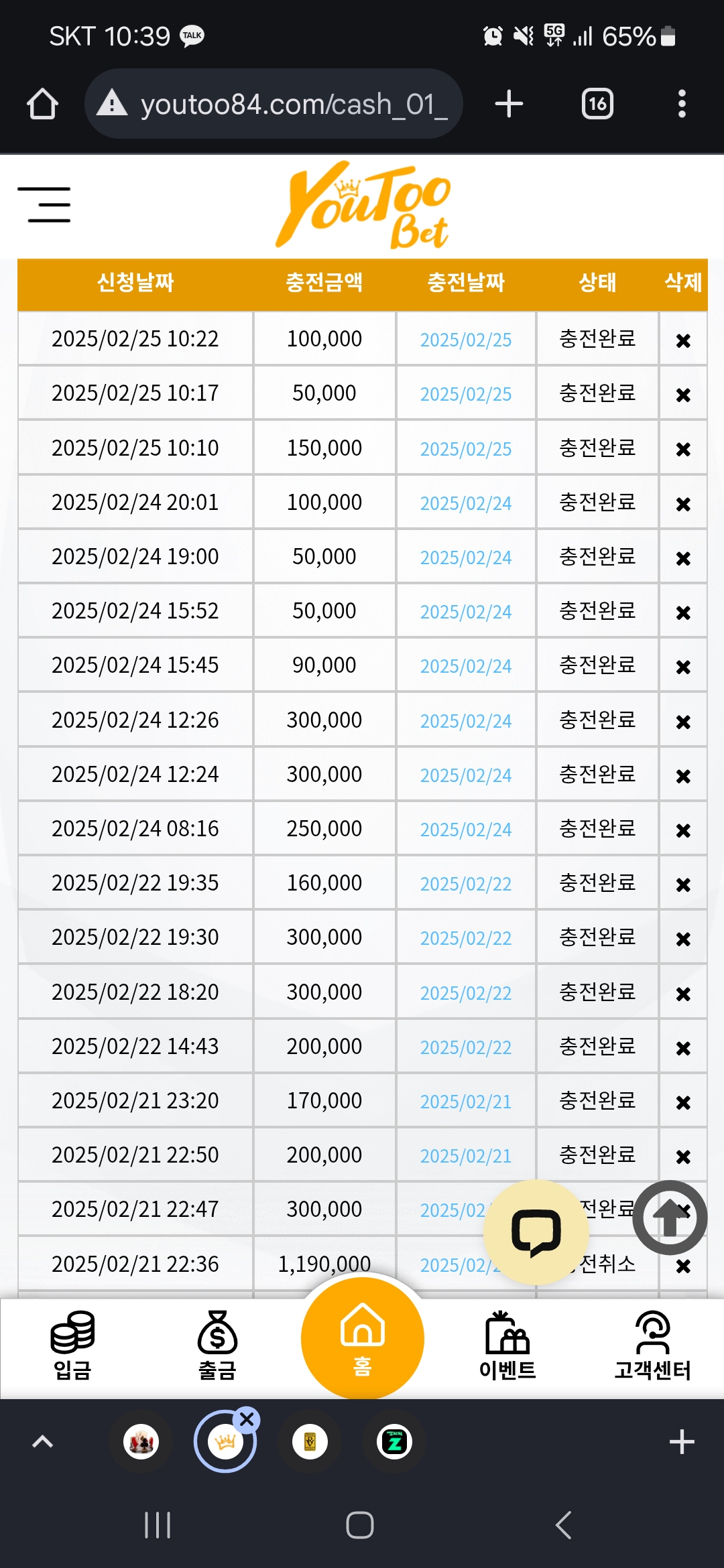The height and width of the screenshot is (1568, 724).
Task: Open the hamburger side menu
Action: 44,204
